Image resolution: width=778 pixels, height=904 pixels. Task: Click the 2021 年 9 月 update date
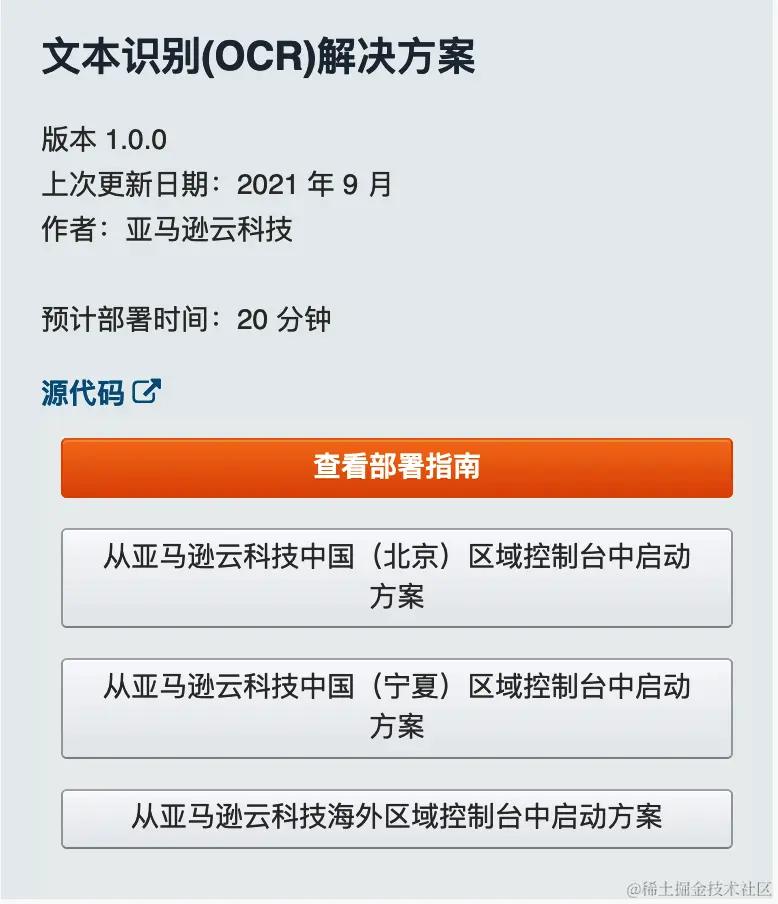point(315,184)
